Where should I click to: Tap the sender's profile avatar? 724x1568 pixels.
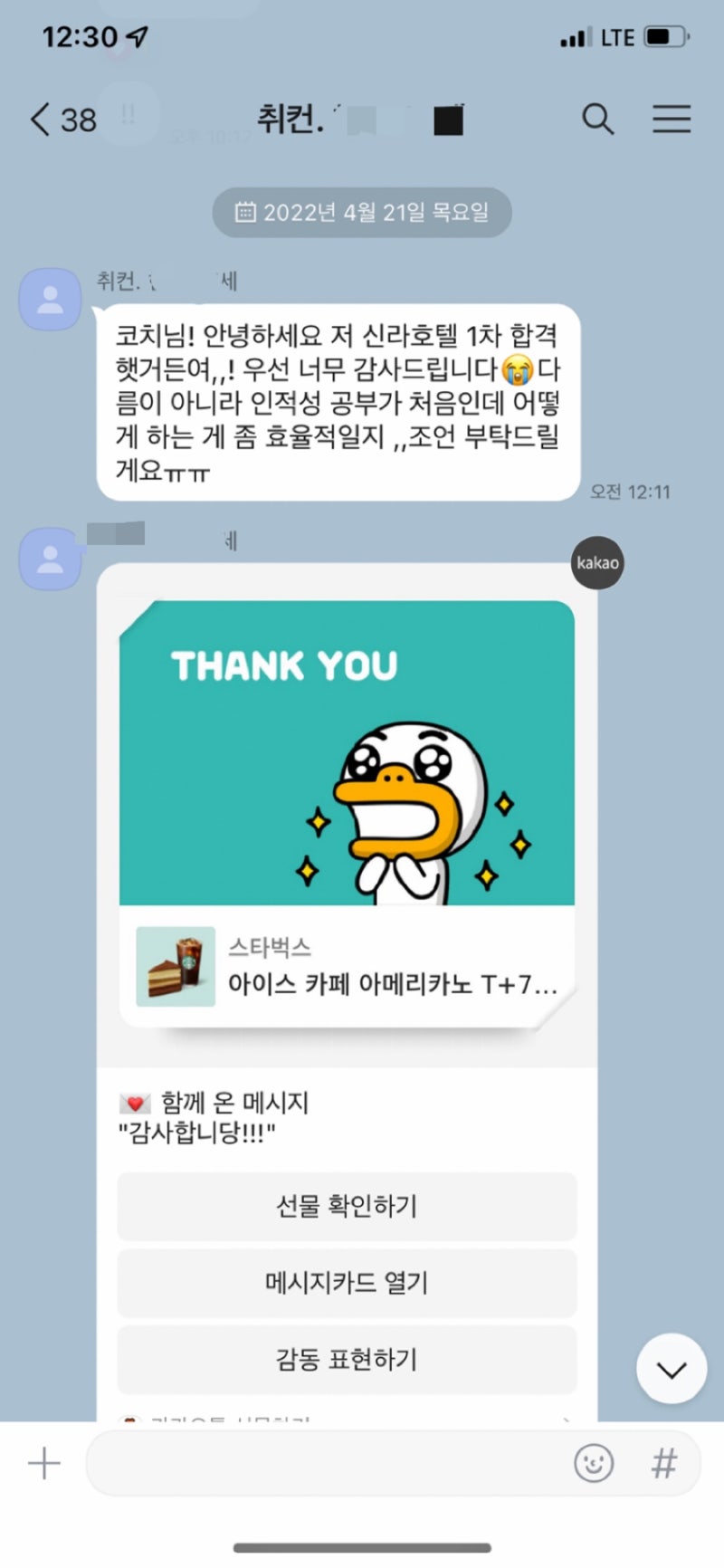pos(49,299)
